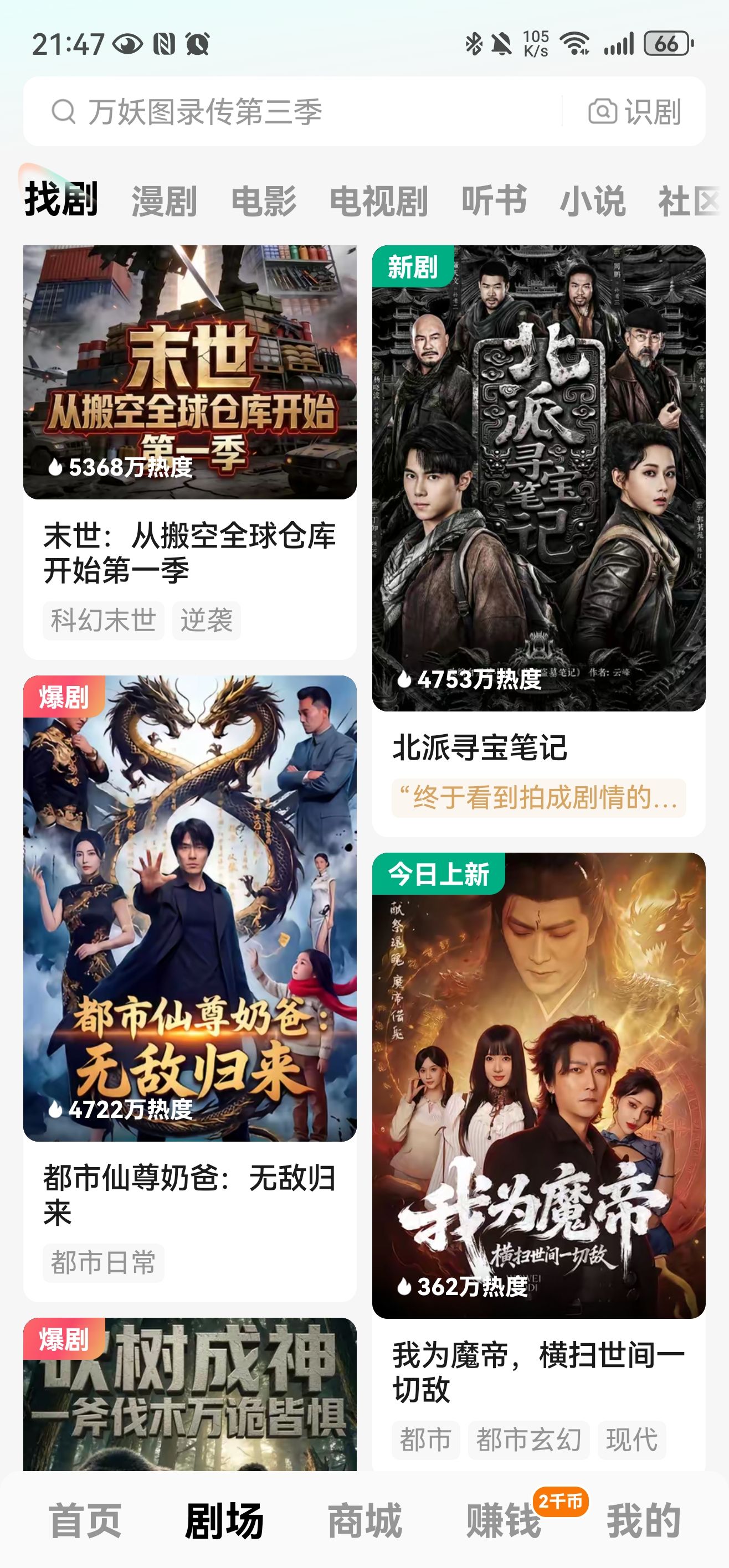729x1568 pixels.
Task: Go to the 首页 tab
Action: [x=85, y=1520]
